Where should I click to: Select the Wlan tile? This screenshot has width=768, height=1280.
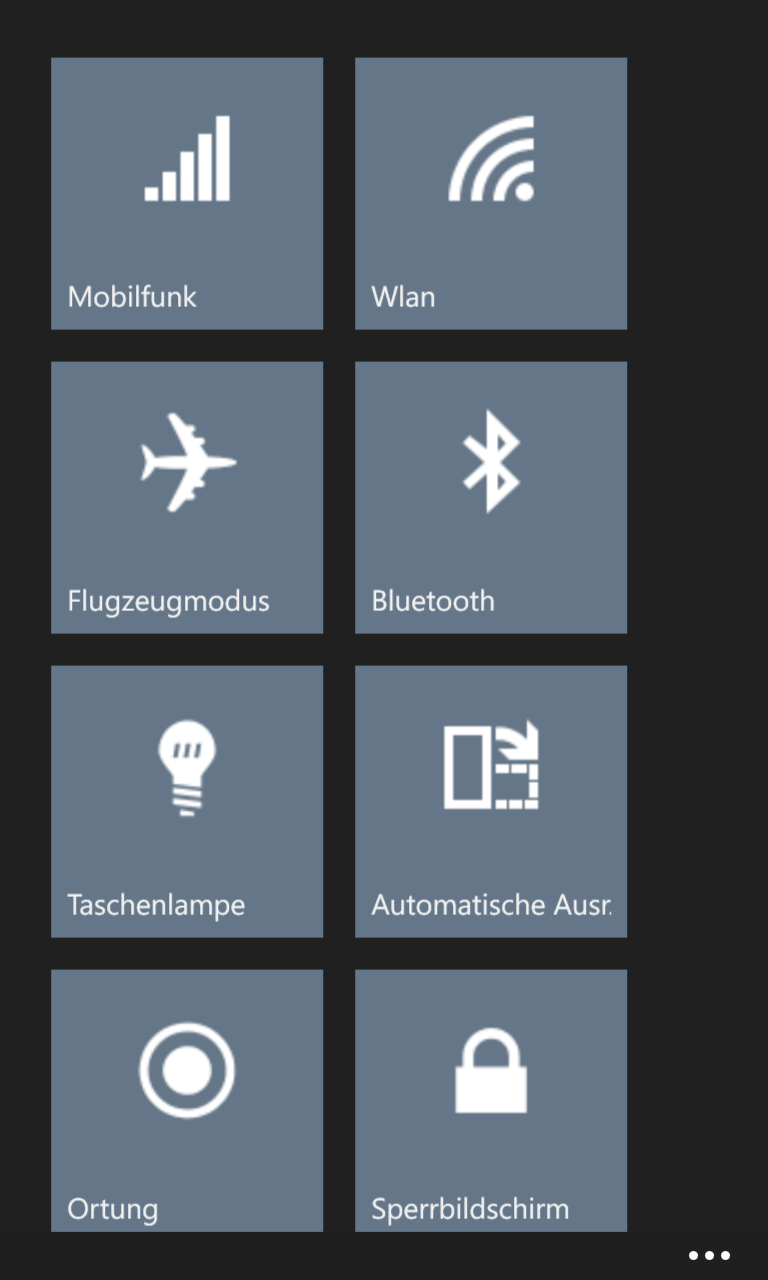click(491, 193)
